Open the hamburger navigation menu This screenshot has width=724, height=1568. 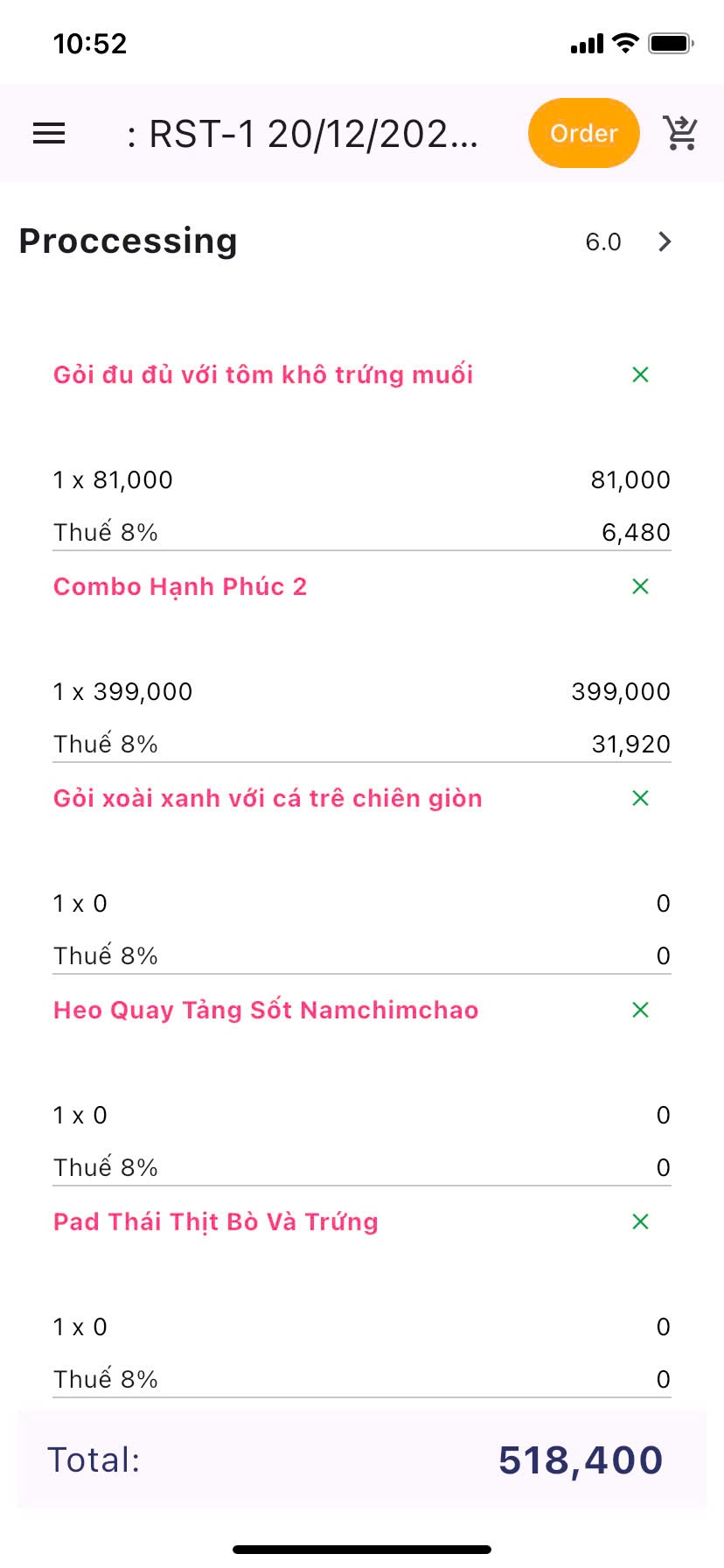[x=48, y=133]
